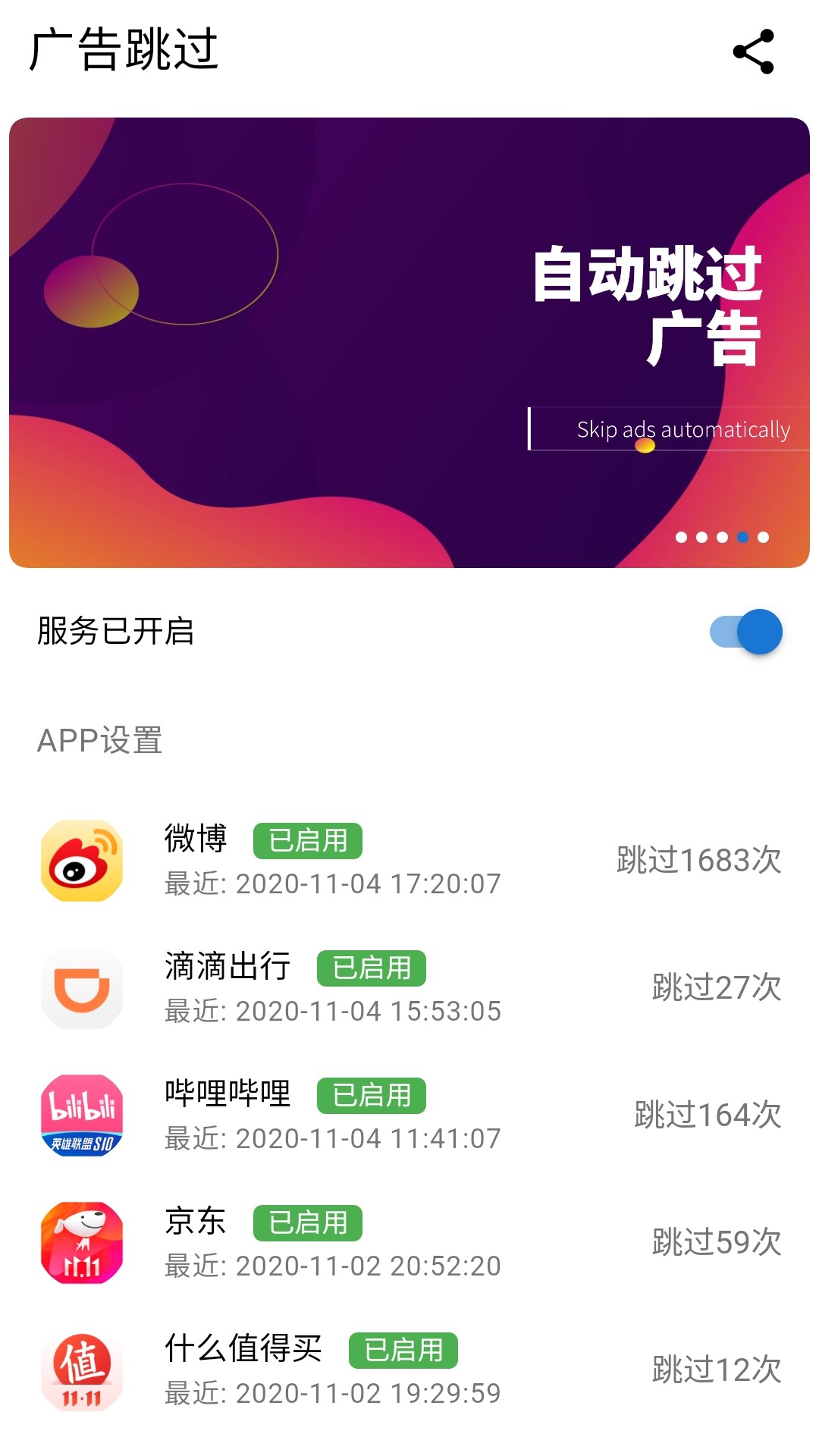Viewport: 819px width, 1456px height.
Task: Share the app via share icon
Action: pos(753,52)
